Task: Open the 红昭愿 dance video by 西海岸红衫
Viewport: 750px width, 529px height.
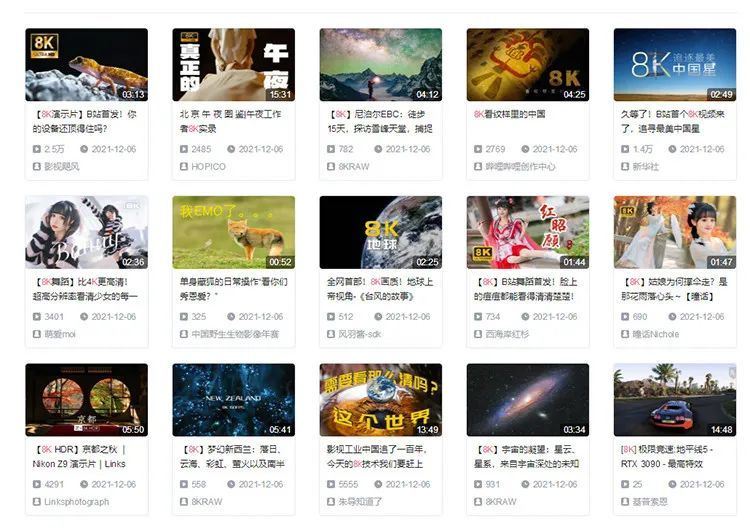Action: [527, 232]
